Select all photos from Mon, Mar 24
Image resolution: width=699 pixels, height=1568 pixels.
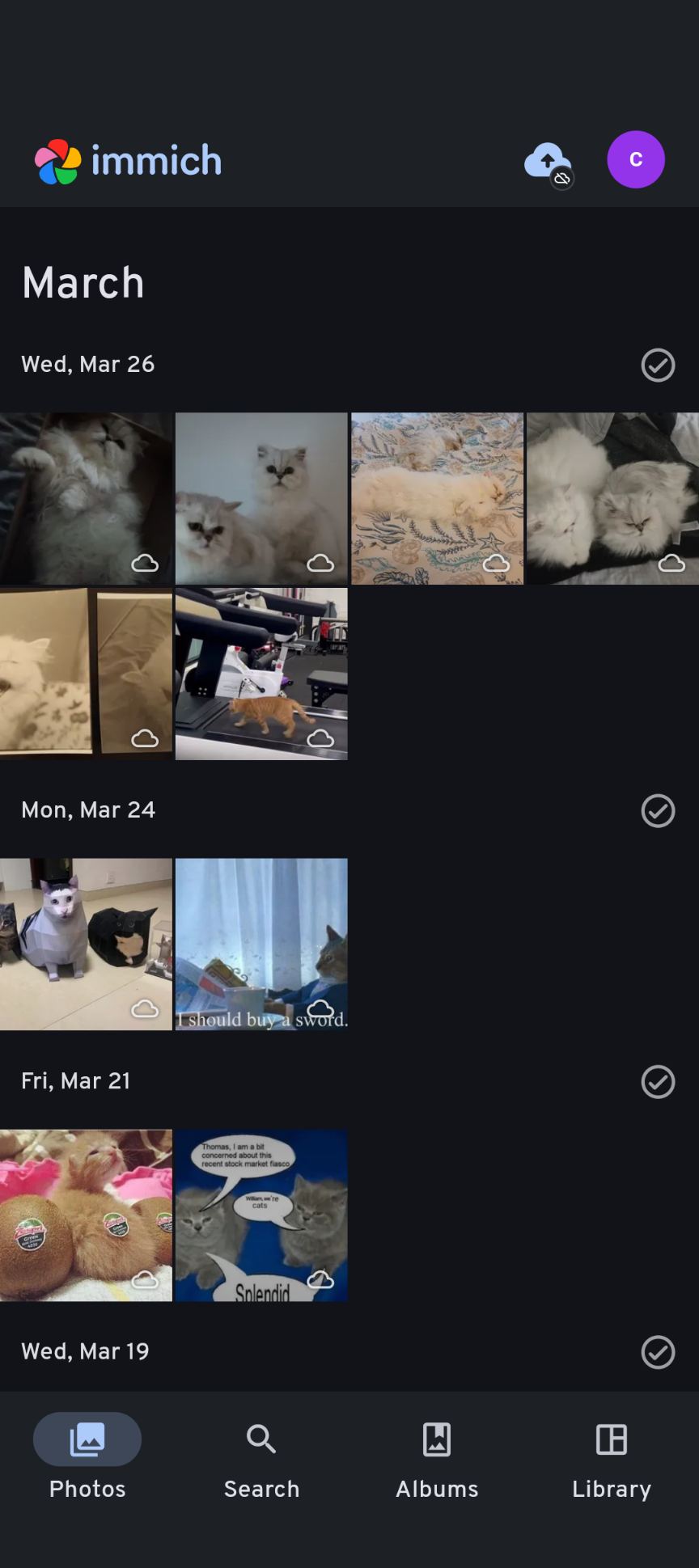[658, 810]
